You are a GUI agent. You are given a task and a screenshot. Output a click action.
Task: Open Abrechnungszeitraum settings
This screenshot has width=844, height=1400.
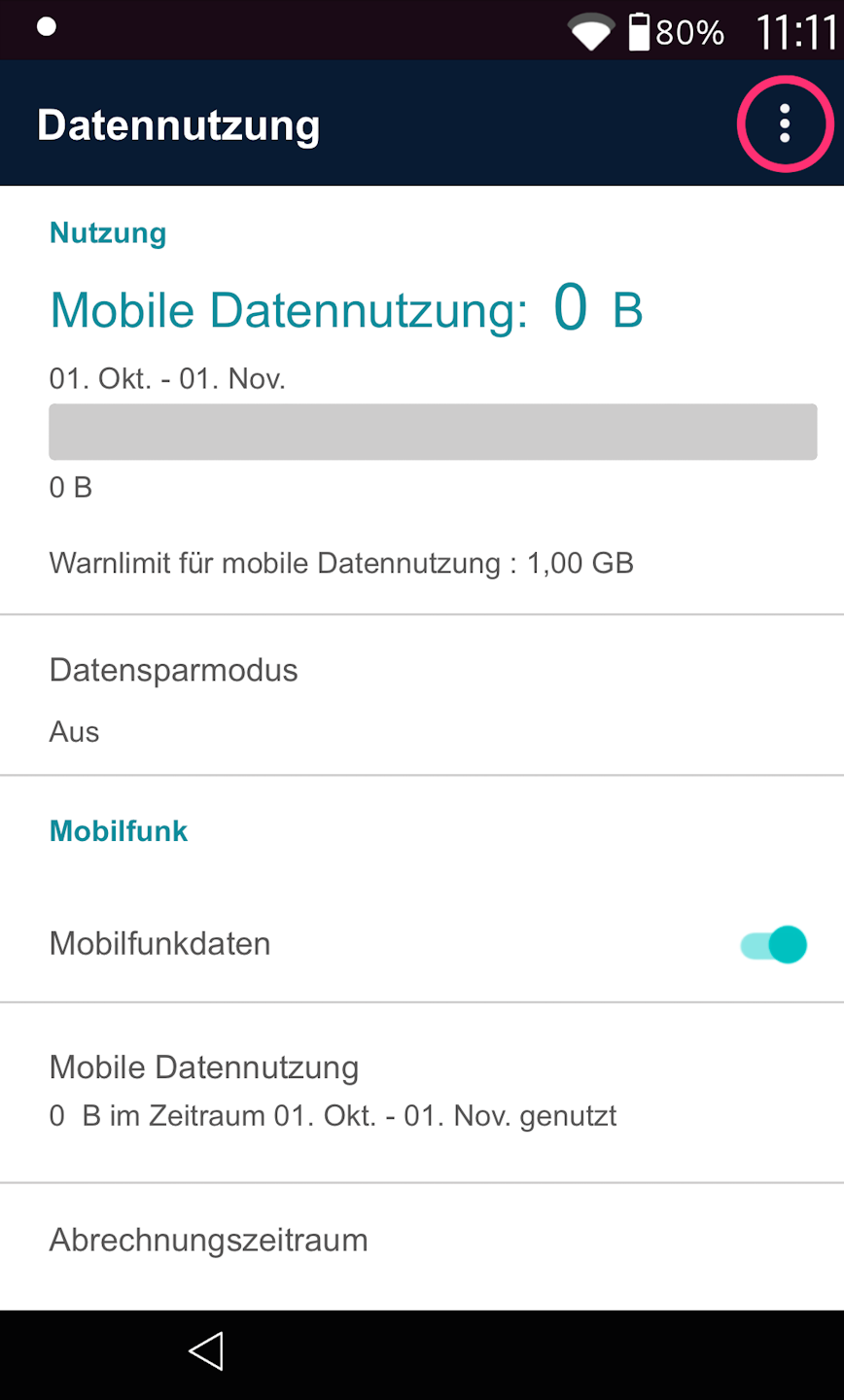(422, 1242)
